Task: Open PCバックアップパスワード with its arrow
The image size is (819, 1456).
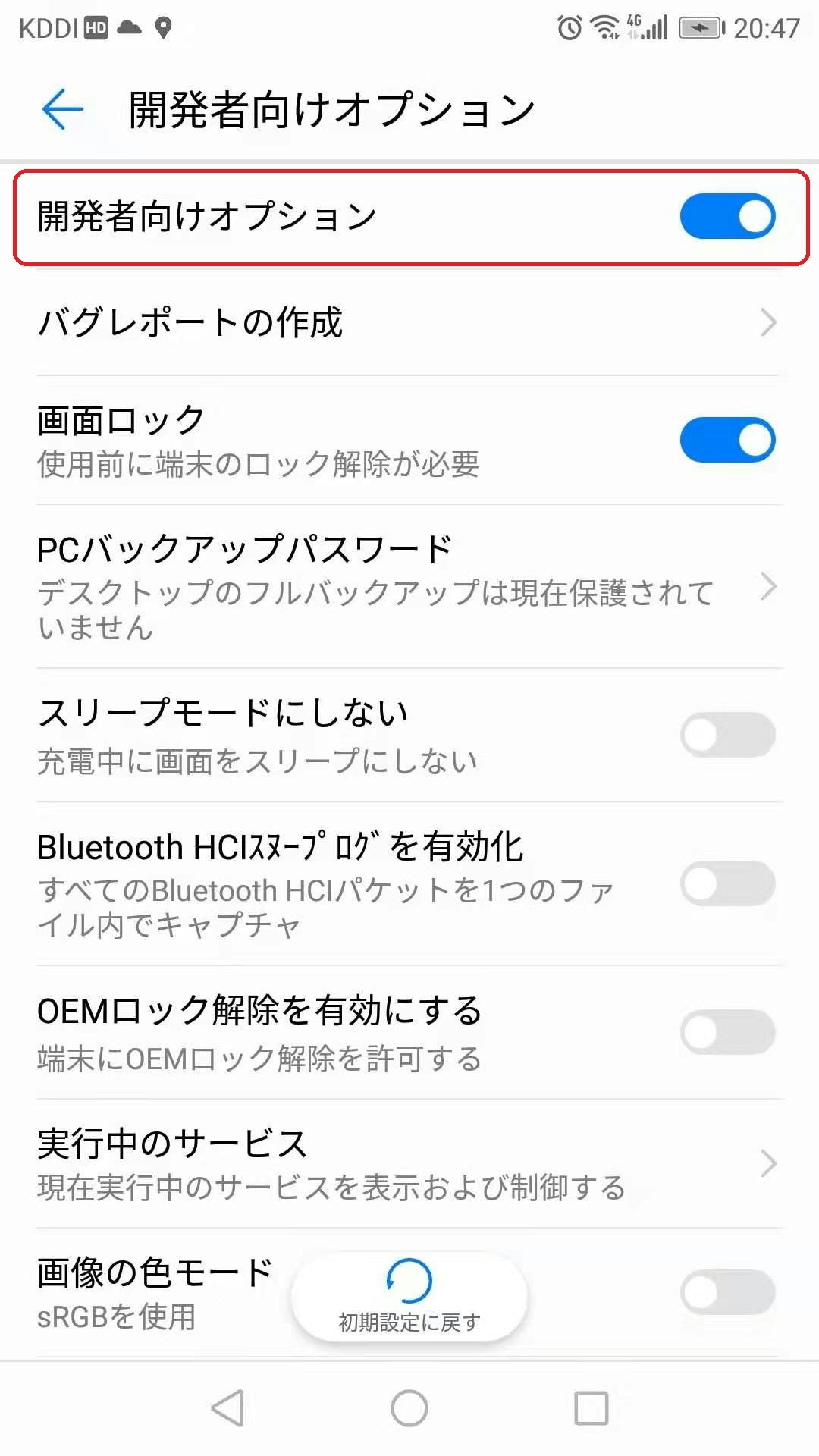Action: 768,588
